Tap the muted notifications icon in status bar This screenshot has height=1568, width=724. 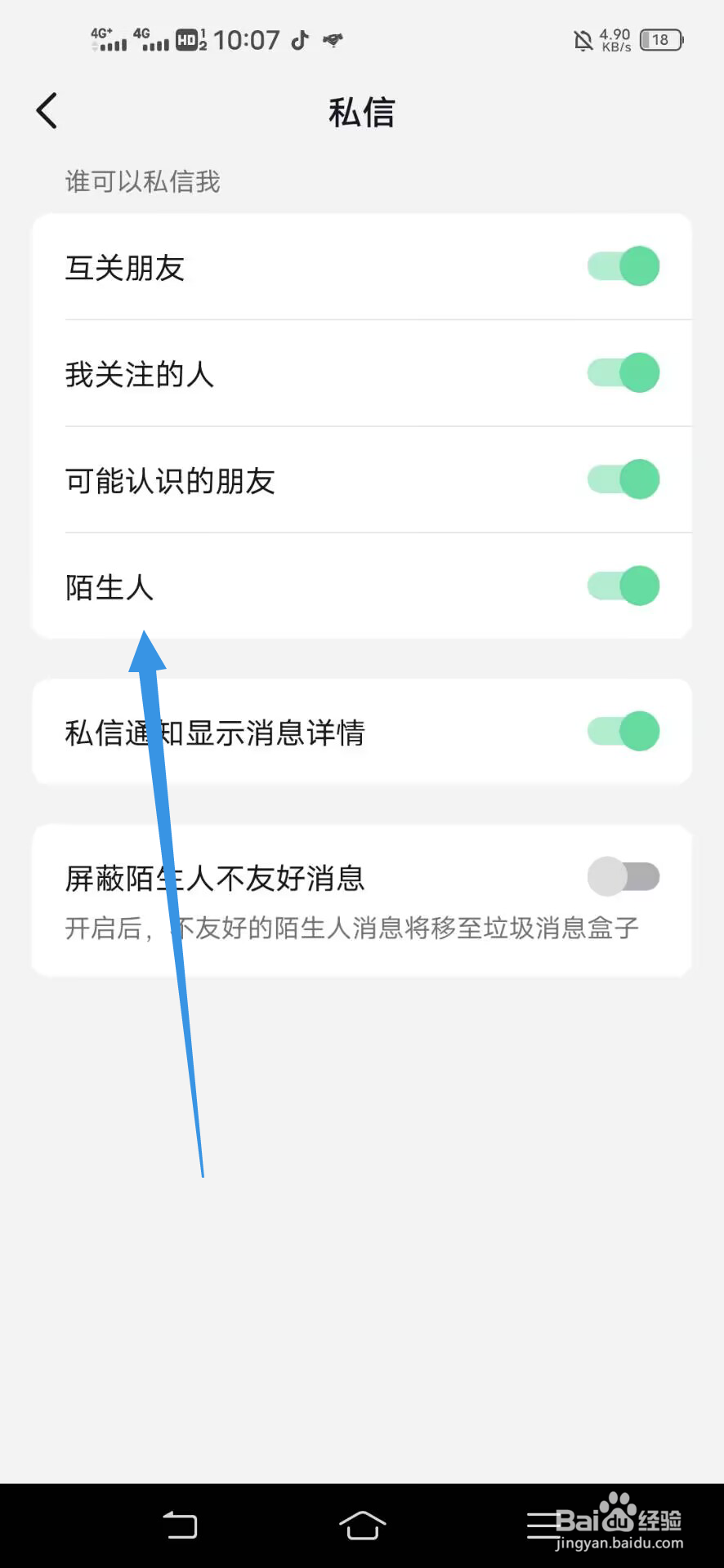[x=582, y=38]
